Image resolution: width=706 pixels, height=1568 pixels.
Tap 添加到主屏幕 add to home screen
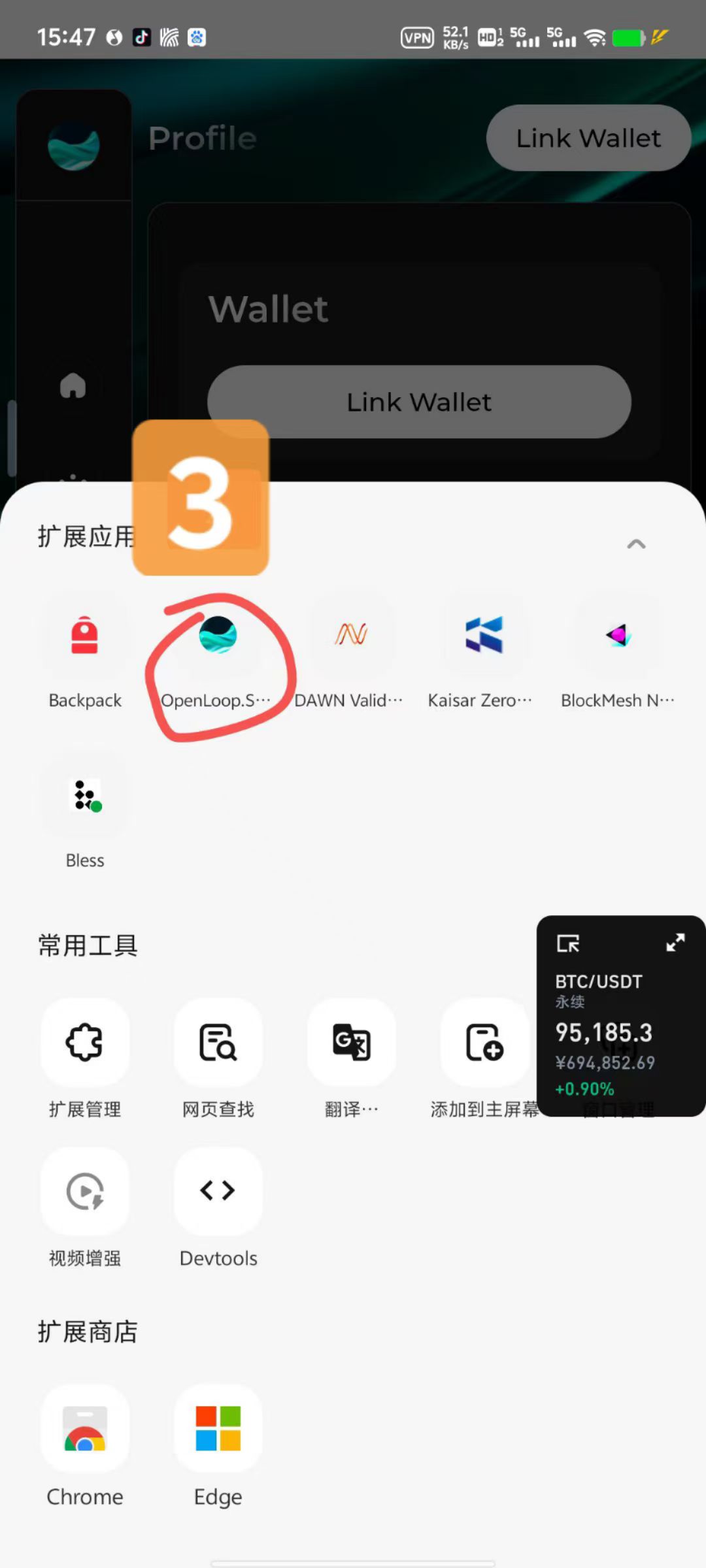click(x=484, y=1042)
